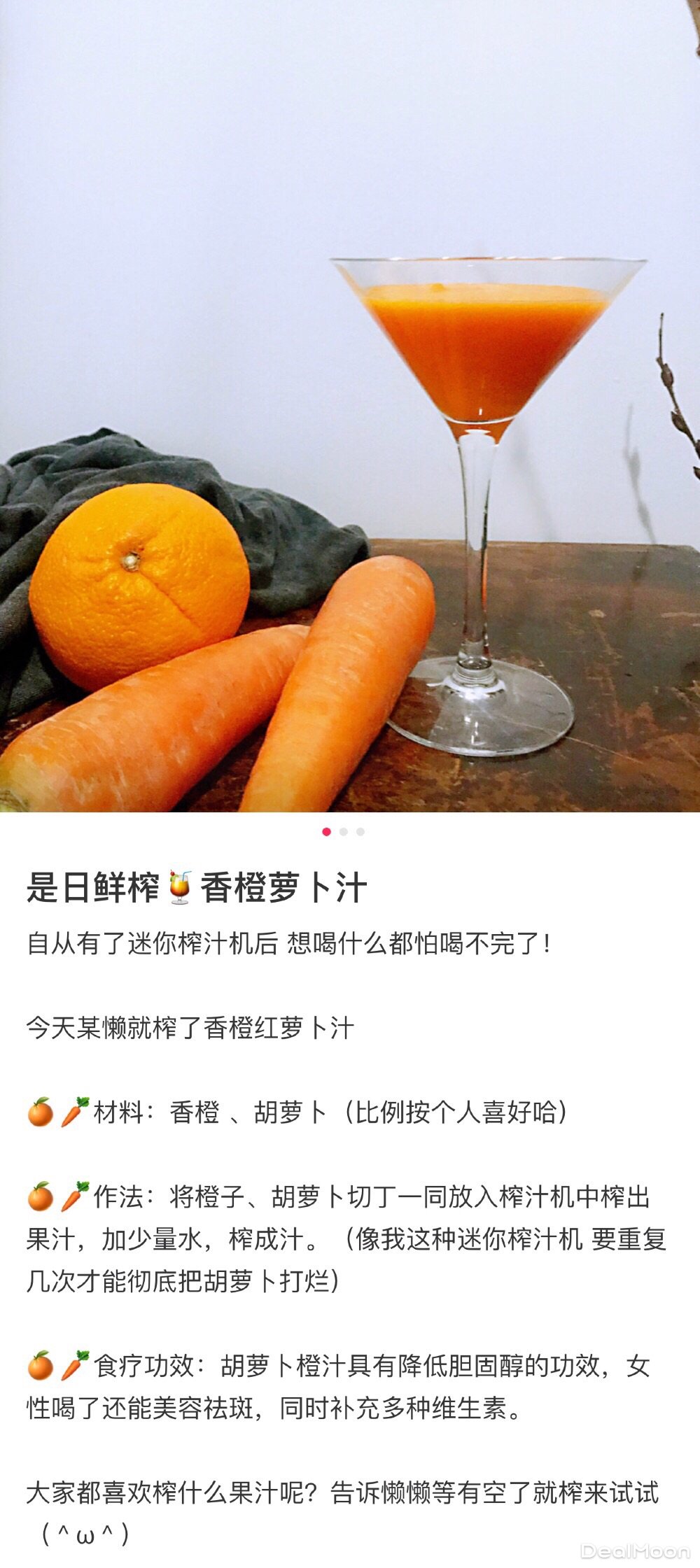700x1568 pixels.
Task: Open the carrot orange juice photo full-screen
Action: [x=350, y=406]
